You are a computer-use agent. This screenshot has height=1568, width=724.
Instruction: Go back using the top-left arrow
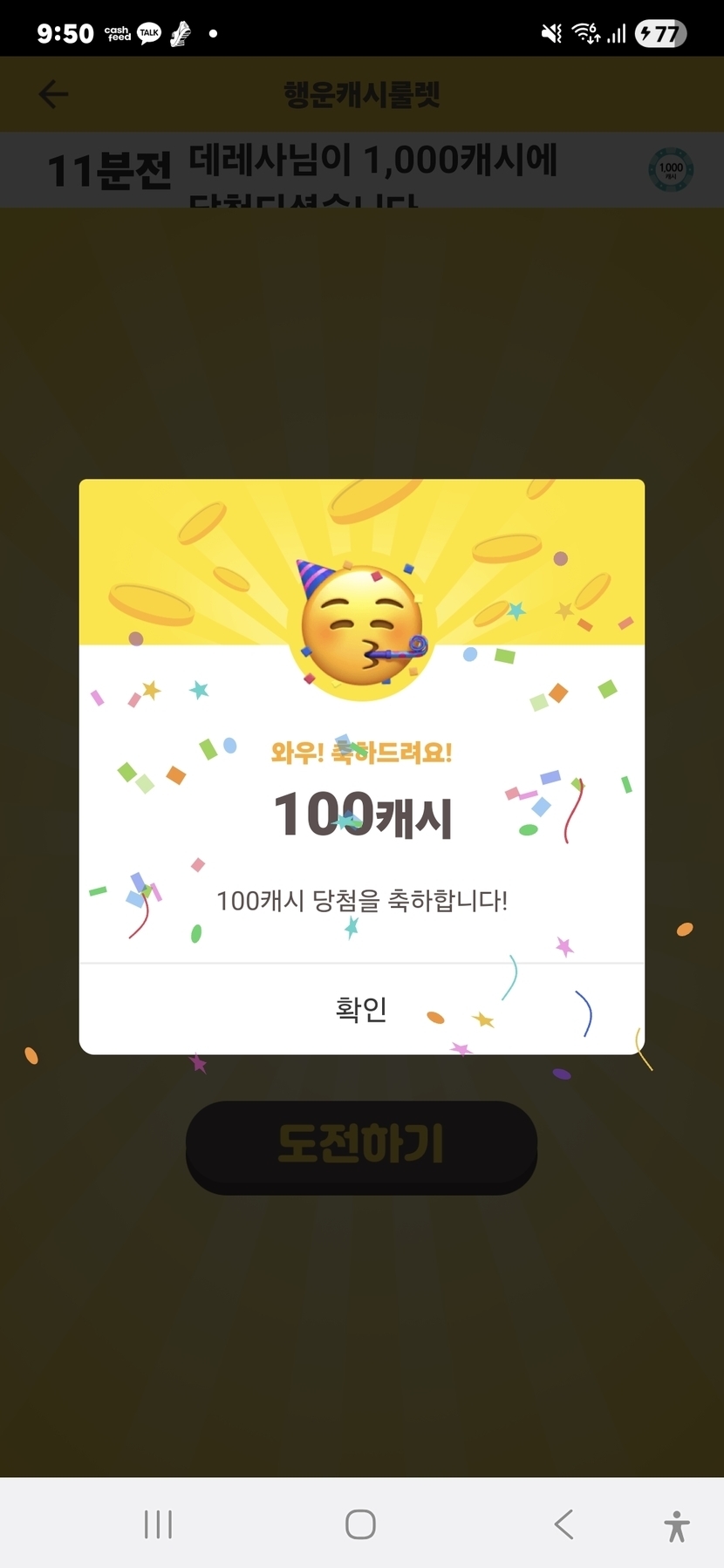(53, 94)
